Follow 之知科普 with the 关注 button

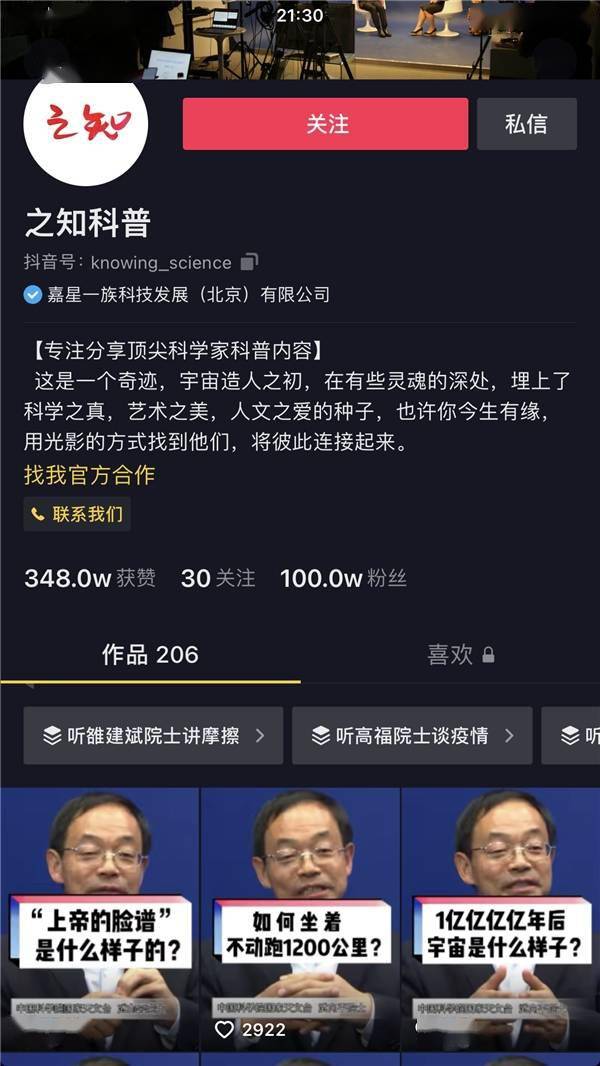tap(325, 124)
